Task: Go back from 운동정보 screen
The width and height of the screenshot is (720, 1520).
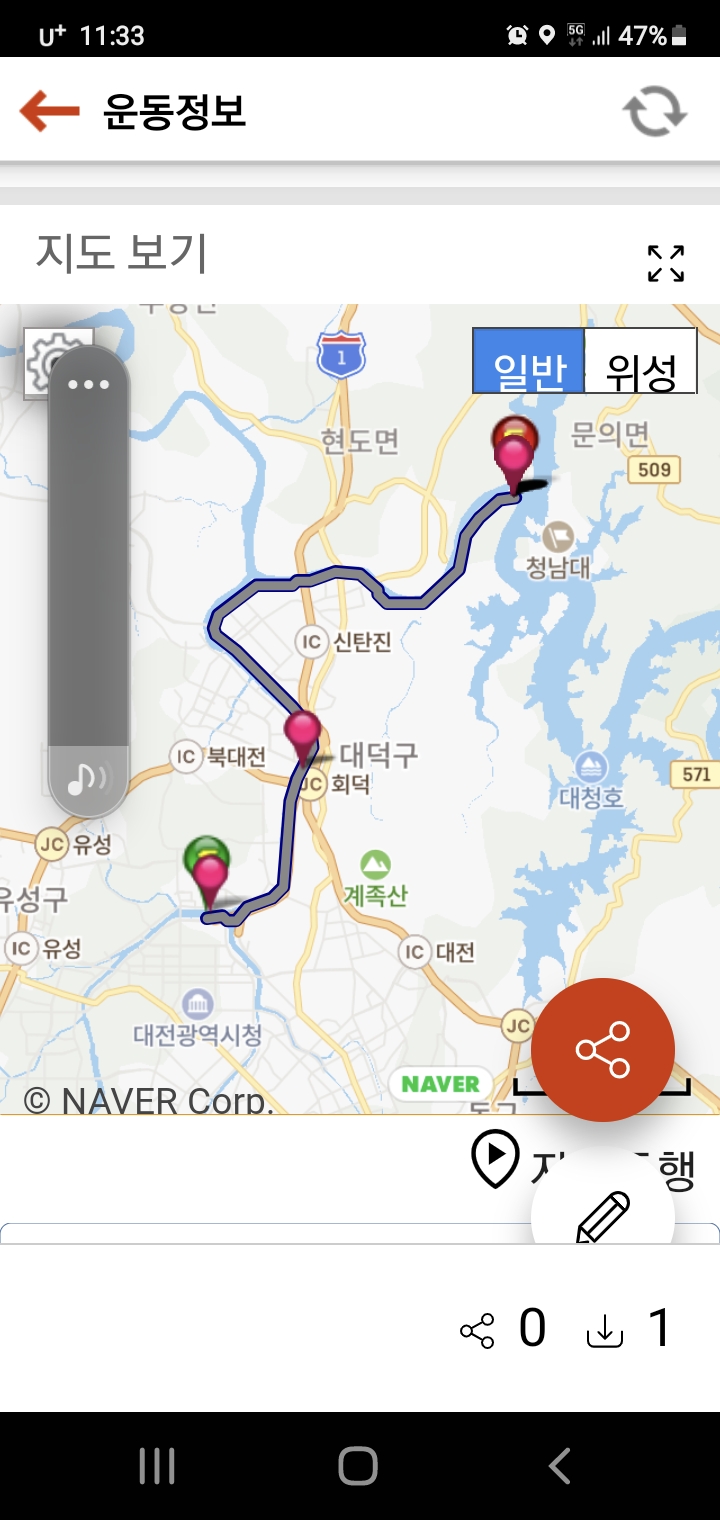Action: (50, 111)
